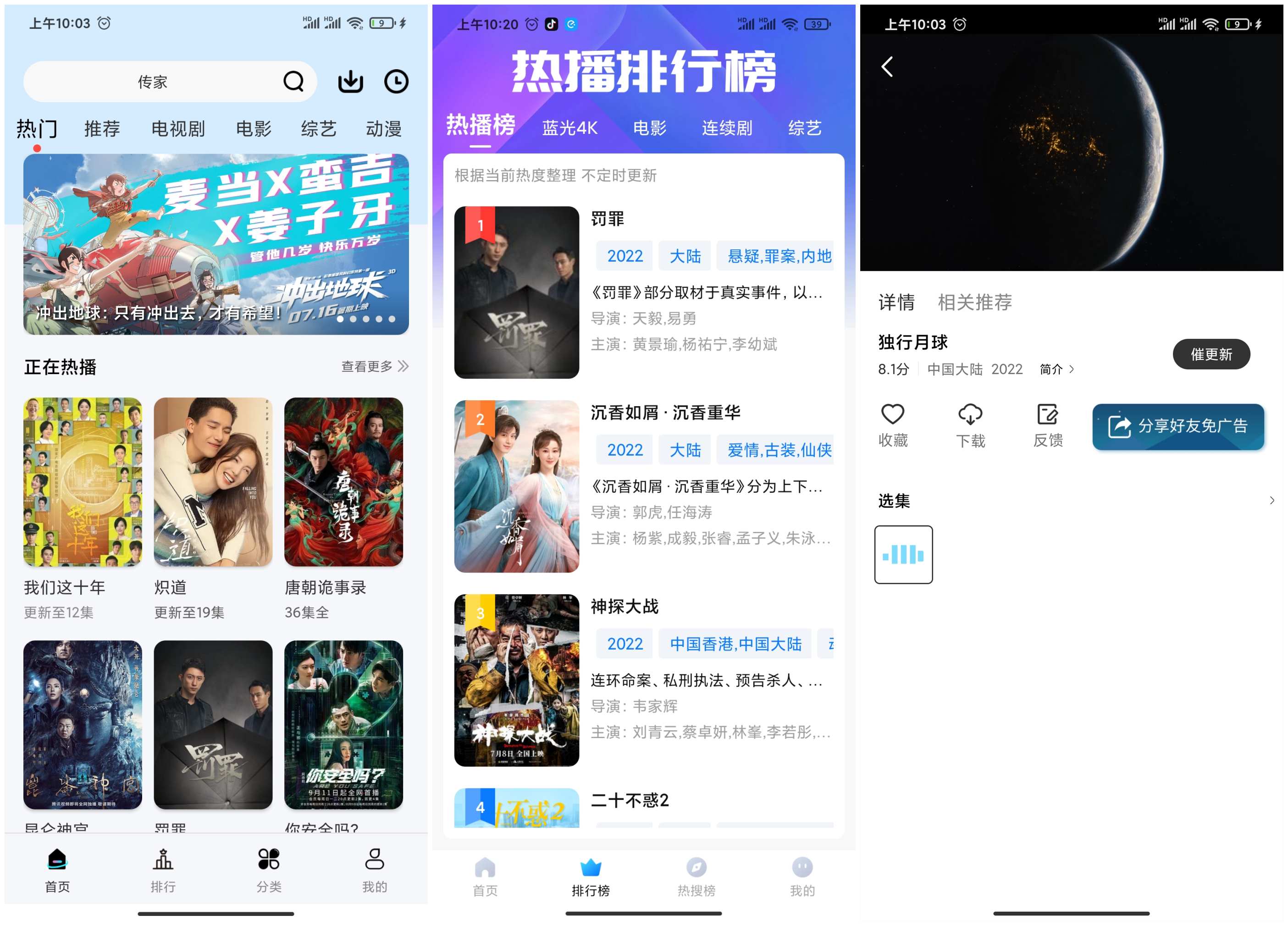Tap the 催更新 button
The width and height of the screenshot is (1288, 926).
point(1211,354)
